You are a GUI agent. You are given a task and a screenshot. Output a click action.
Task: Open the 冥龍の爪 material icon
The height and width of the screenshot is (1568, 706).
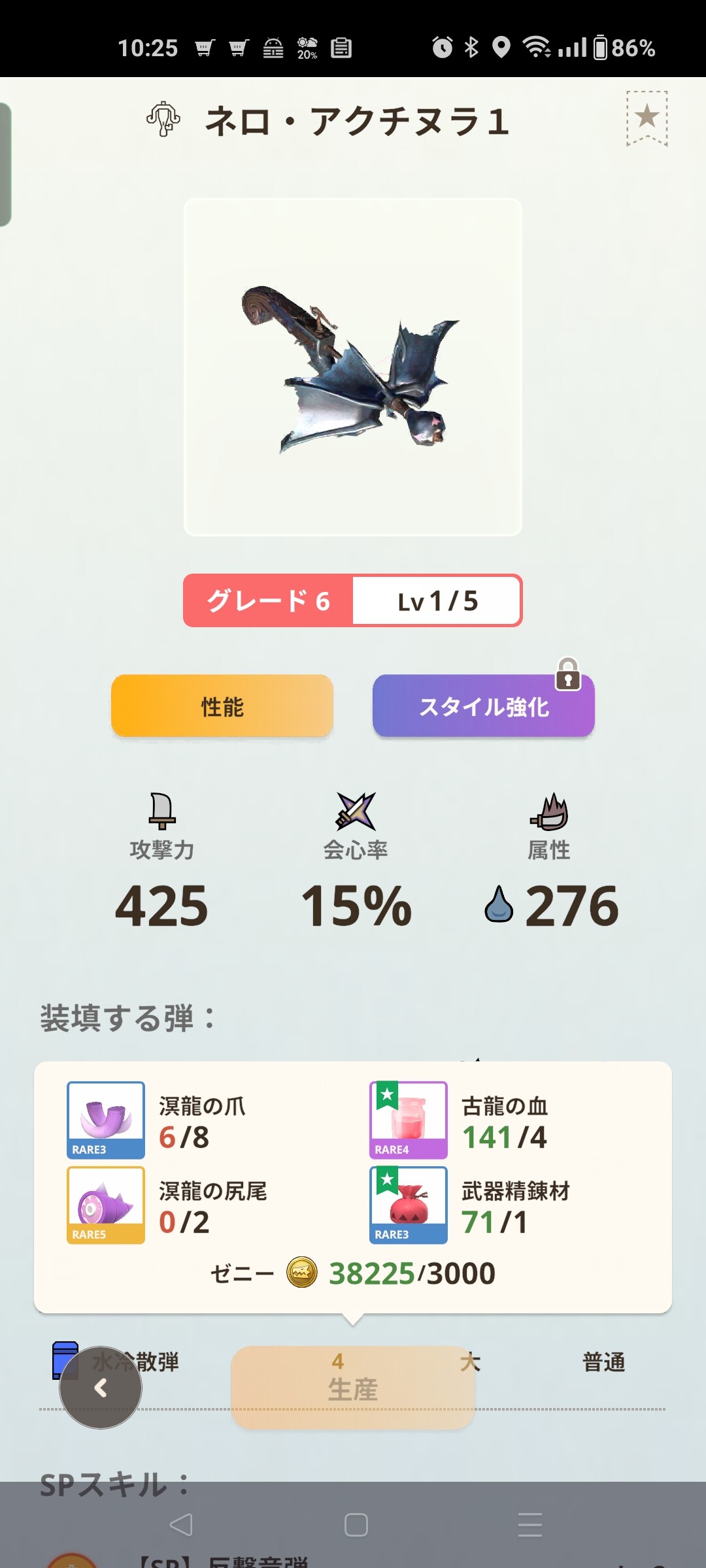click(x=106, y=1120)
